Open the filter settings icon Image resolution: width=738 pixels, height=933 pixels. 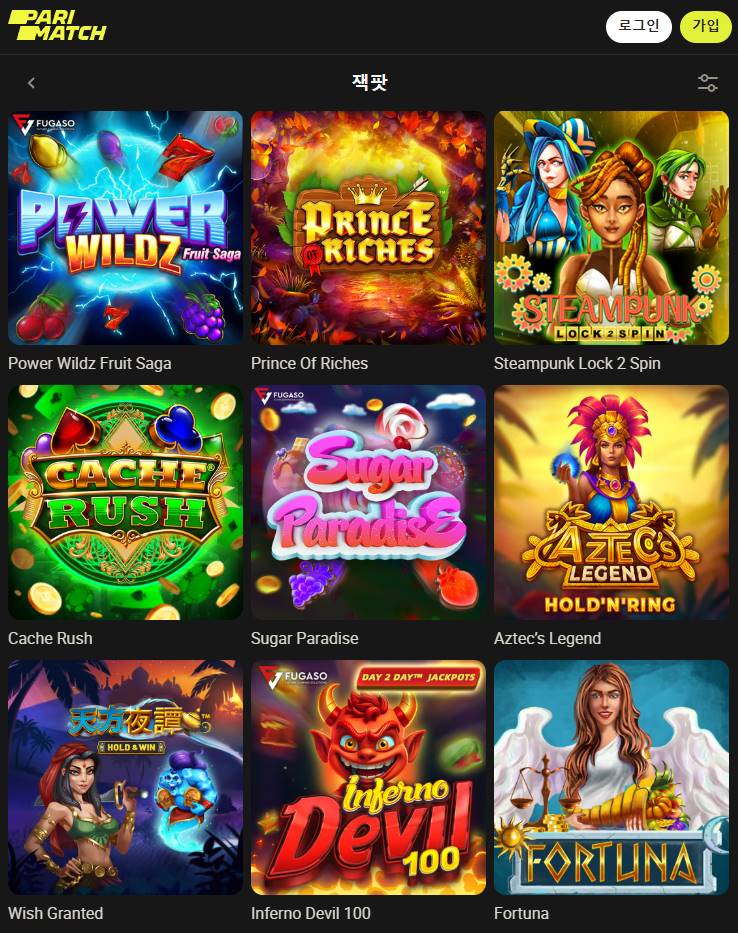click(x=707, y=83)
